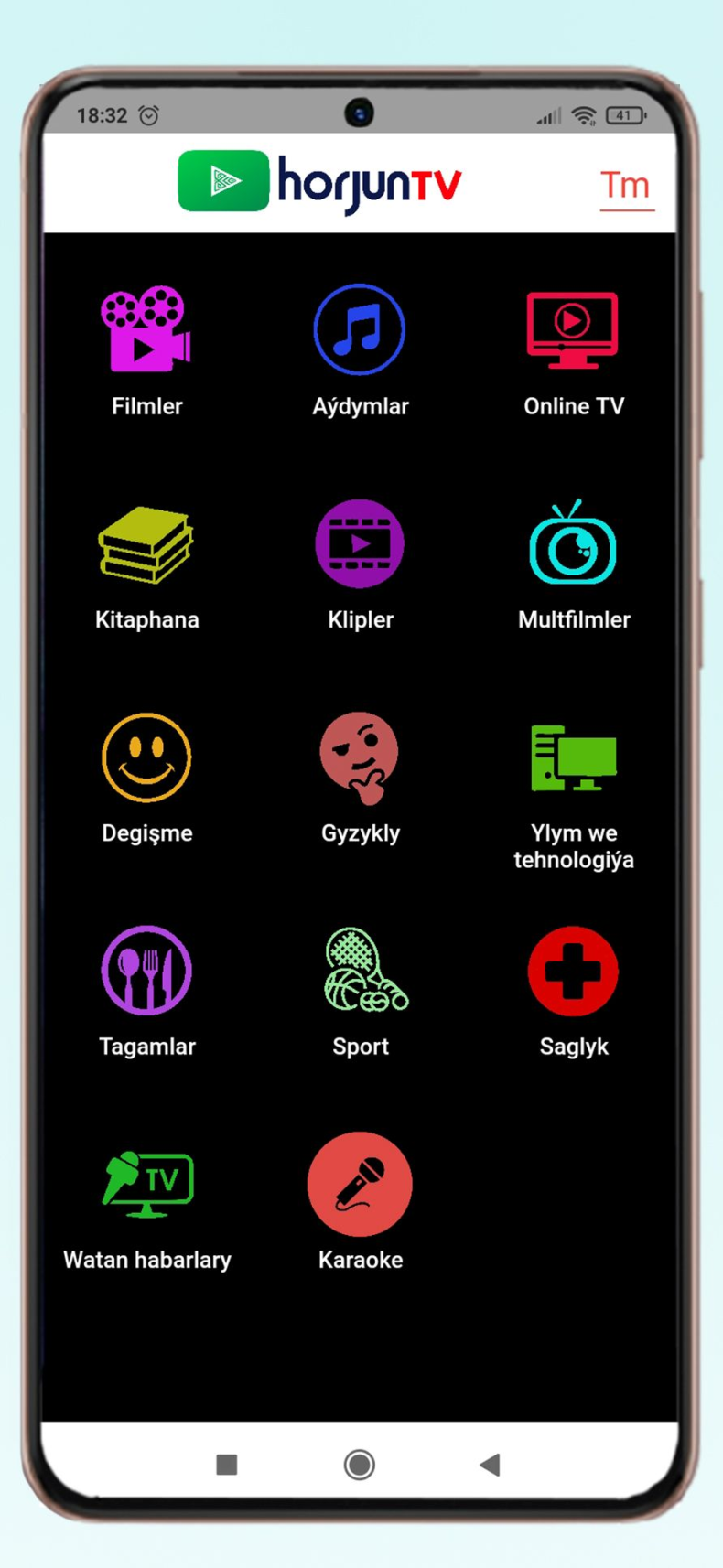
Task: Open Ylym we tehnologiýa
Action: pyautogui.click(x=574, y=792)
